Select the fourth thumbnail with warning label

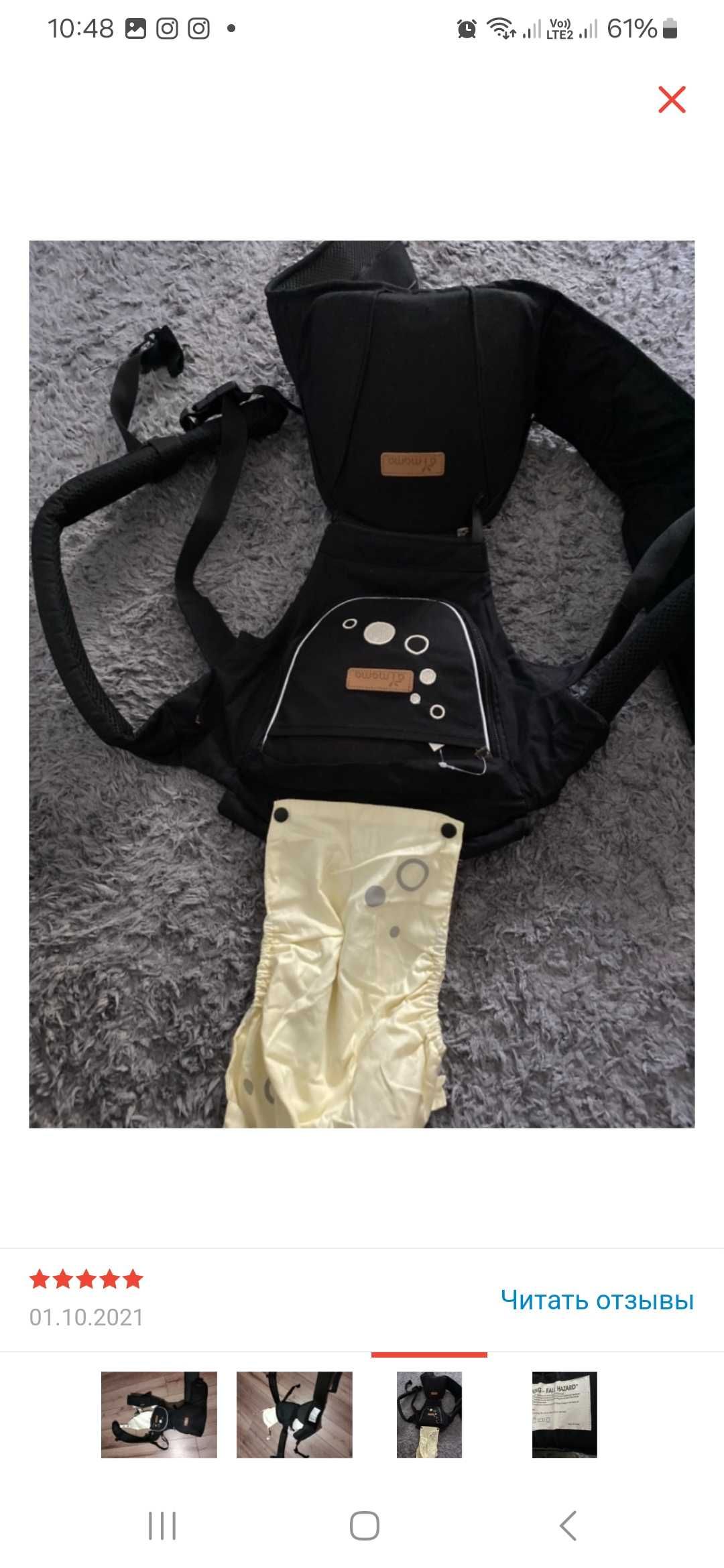coord(564,1415)
